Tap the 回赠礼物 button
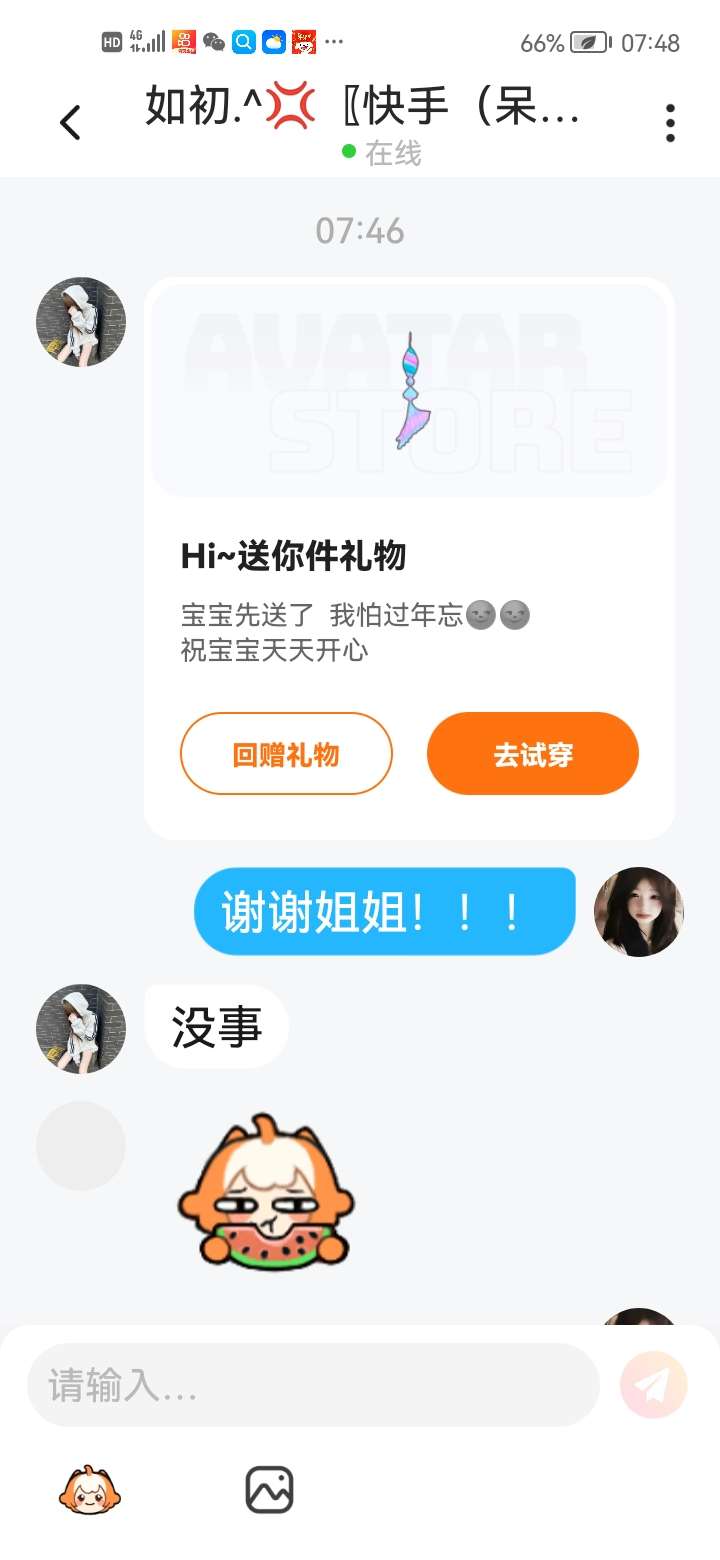Viewport: 720px width, 1560px height. coord(286,754)
